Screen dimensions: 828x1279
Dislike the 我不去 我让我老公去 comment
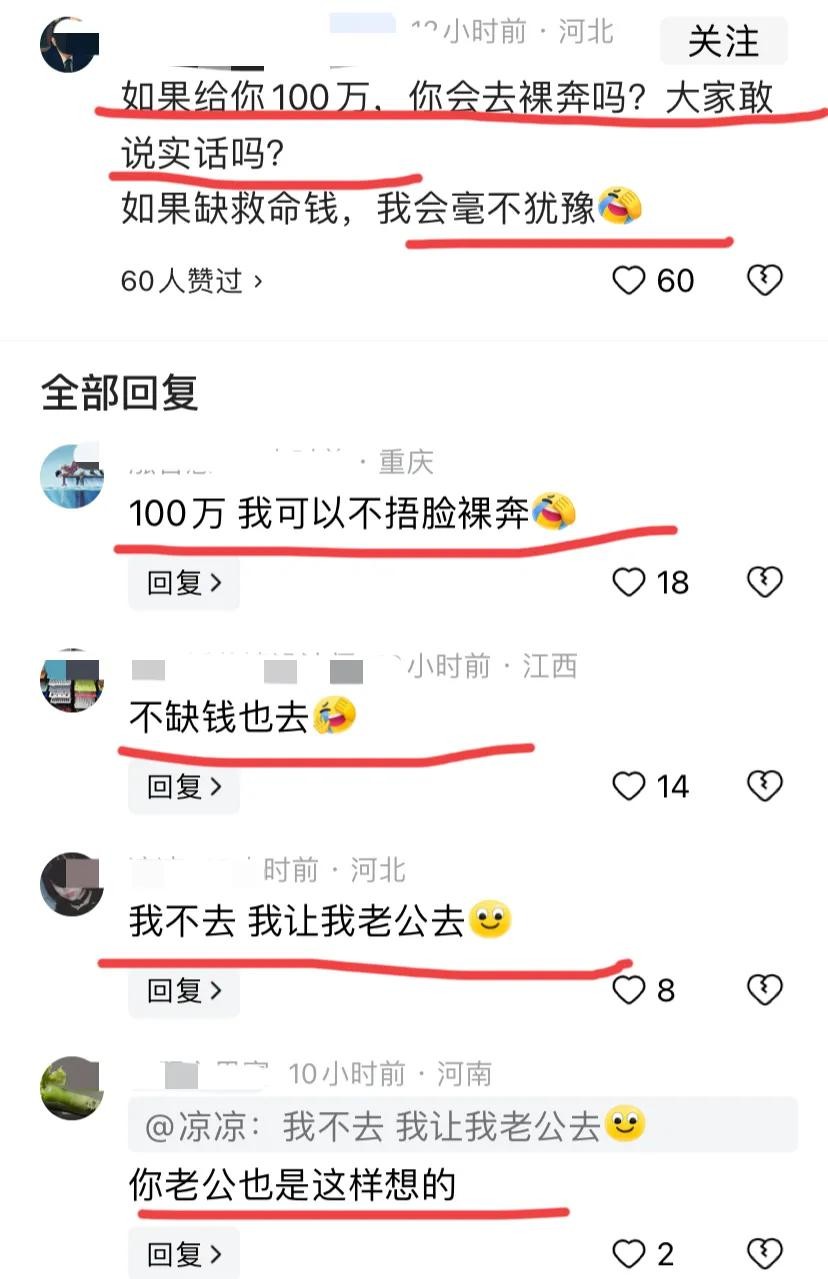(x=765, y=991)
